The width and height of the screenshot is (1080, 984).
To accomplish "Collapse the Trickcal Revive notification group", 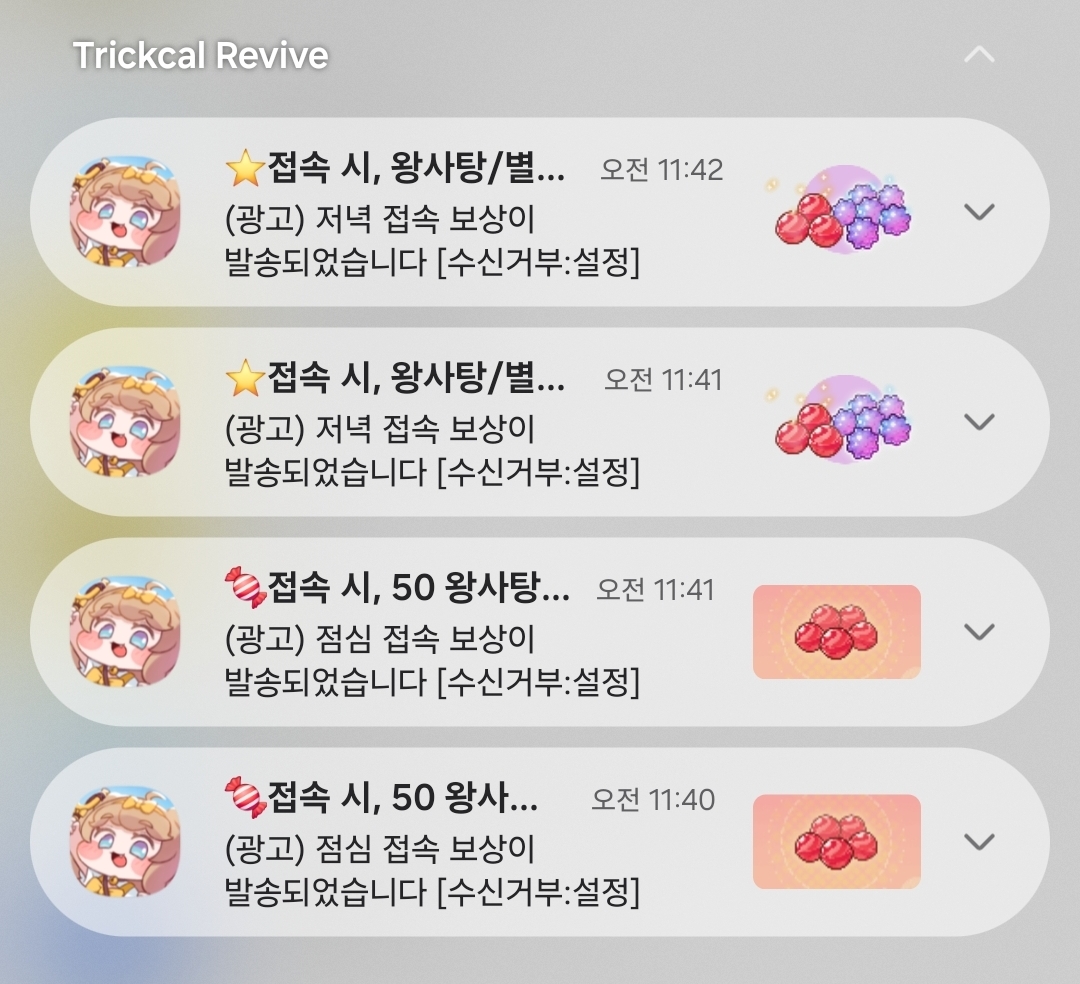I will point(979,54).
